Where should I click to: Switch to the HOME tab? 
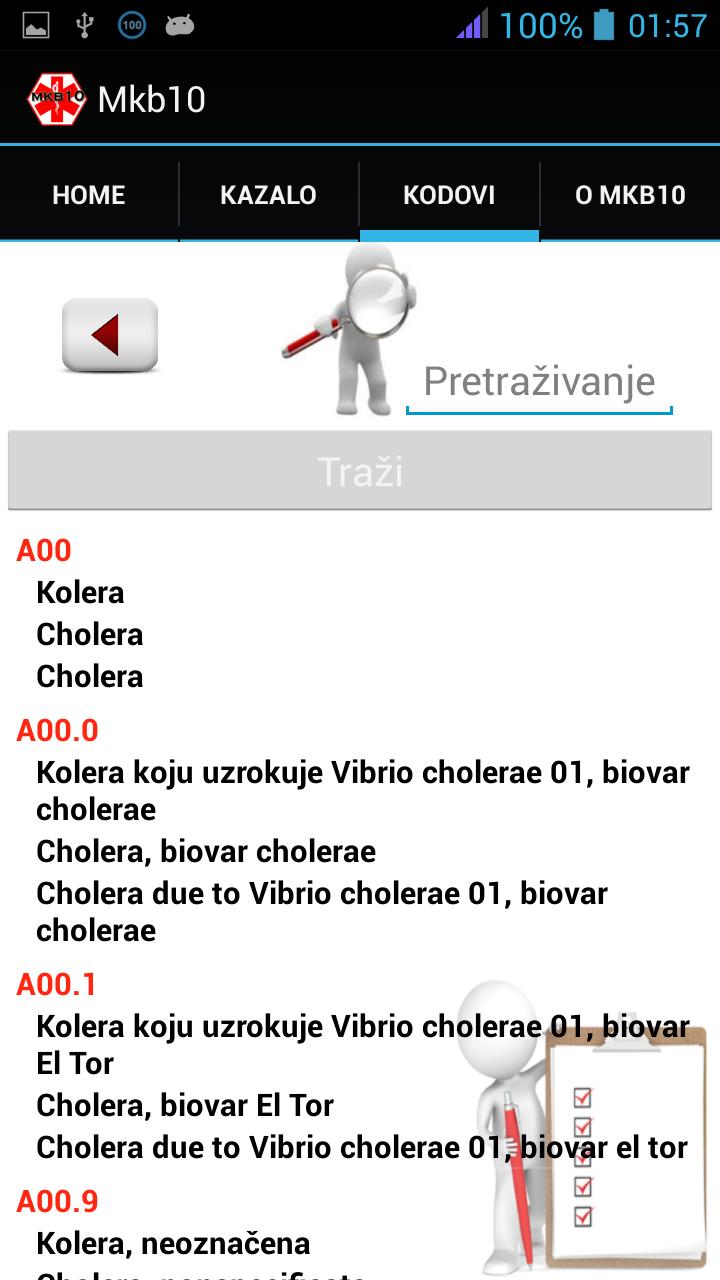point(89,195)
